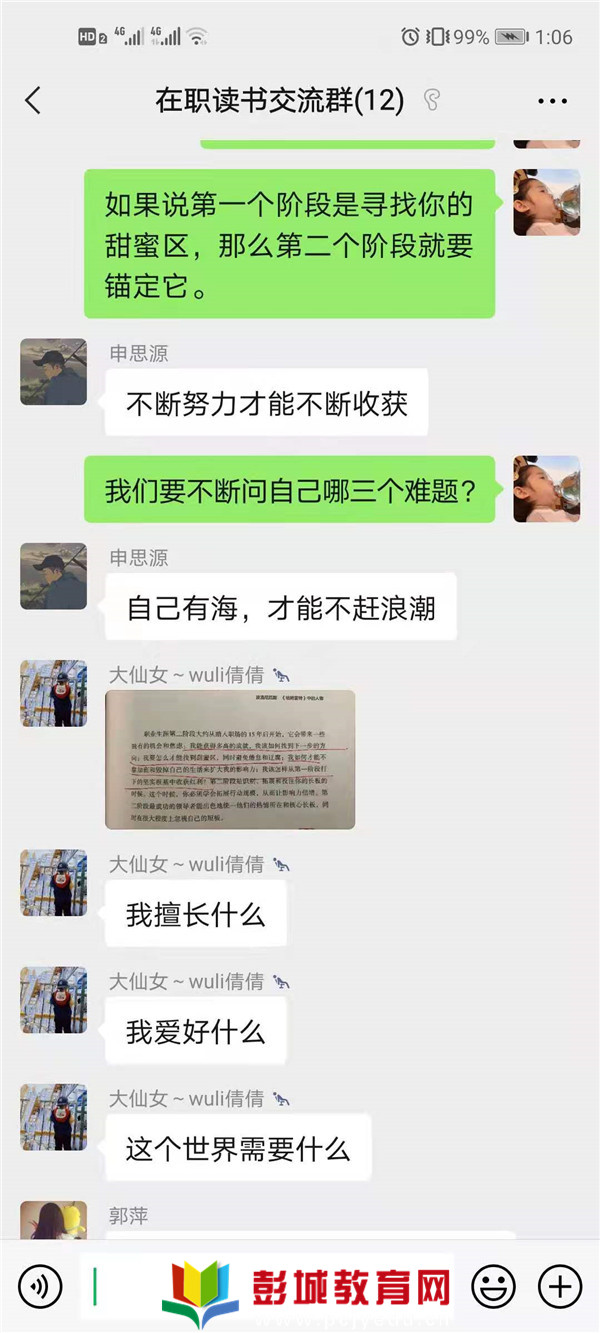Open the book page photo message
Image resolution: width=600 pixels, height=1333 pixels.
(230, 759)
